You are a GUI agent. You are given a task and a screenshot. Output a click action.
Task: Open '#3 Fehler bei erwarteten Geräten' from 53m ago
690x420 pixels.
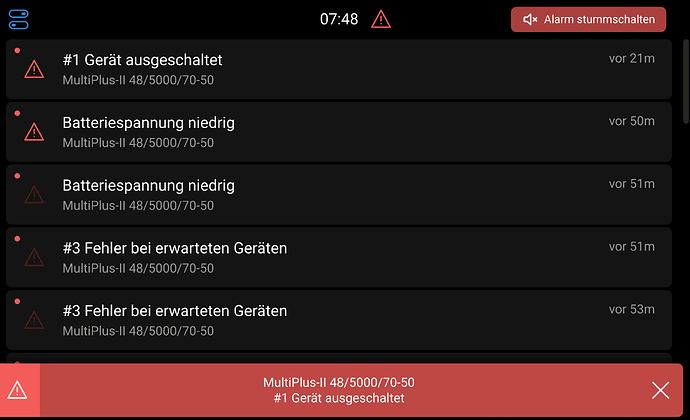tap(336, 320)
